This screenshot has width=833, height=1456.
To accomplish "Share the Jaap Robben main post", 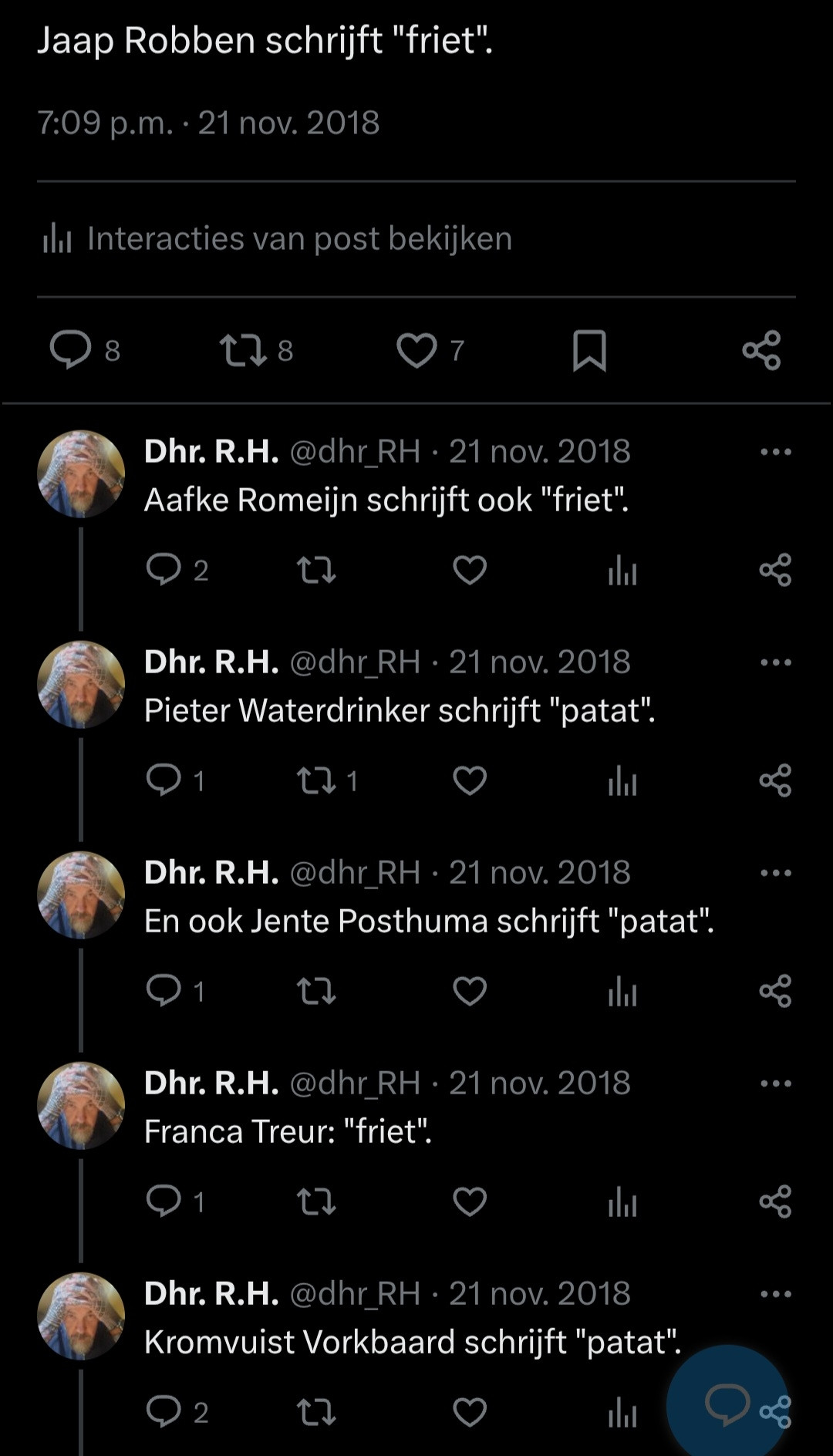I will [761, 350].
